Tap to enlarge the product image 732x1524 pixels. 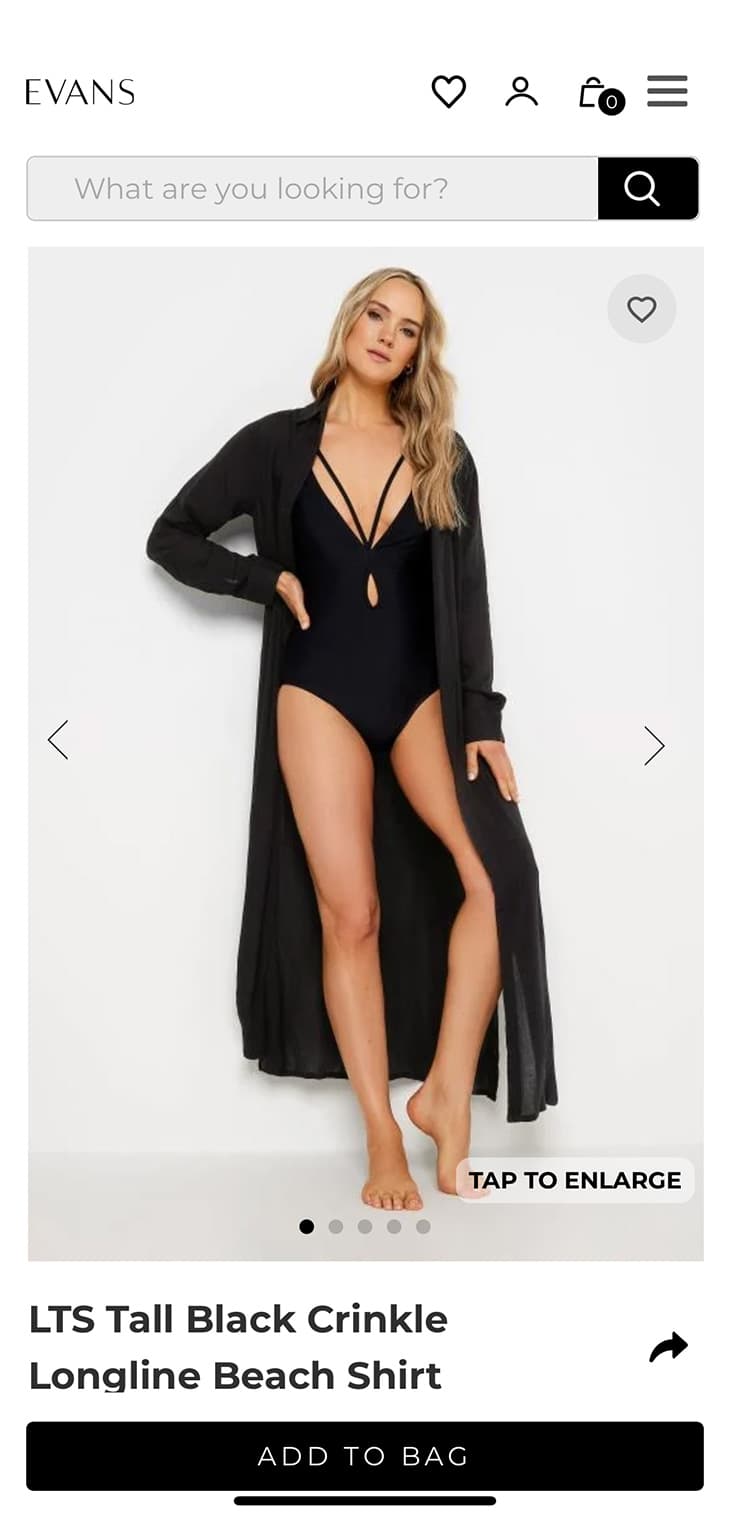[x=574, y=1180]
